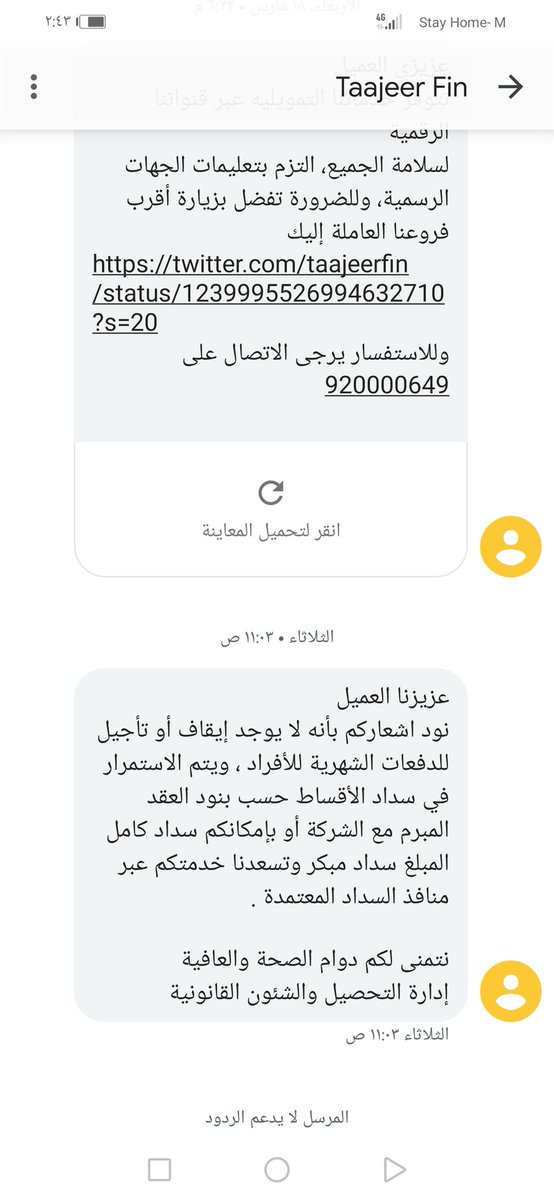Open sender avatar beside the first message

click(511, 547)
